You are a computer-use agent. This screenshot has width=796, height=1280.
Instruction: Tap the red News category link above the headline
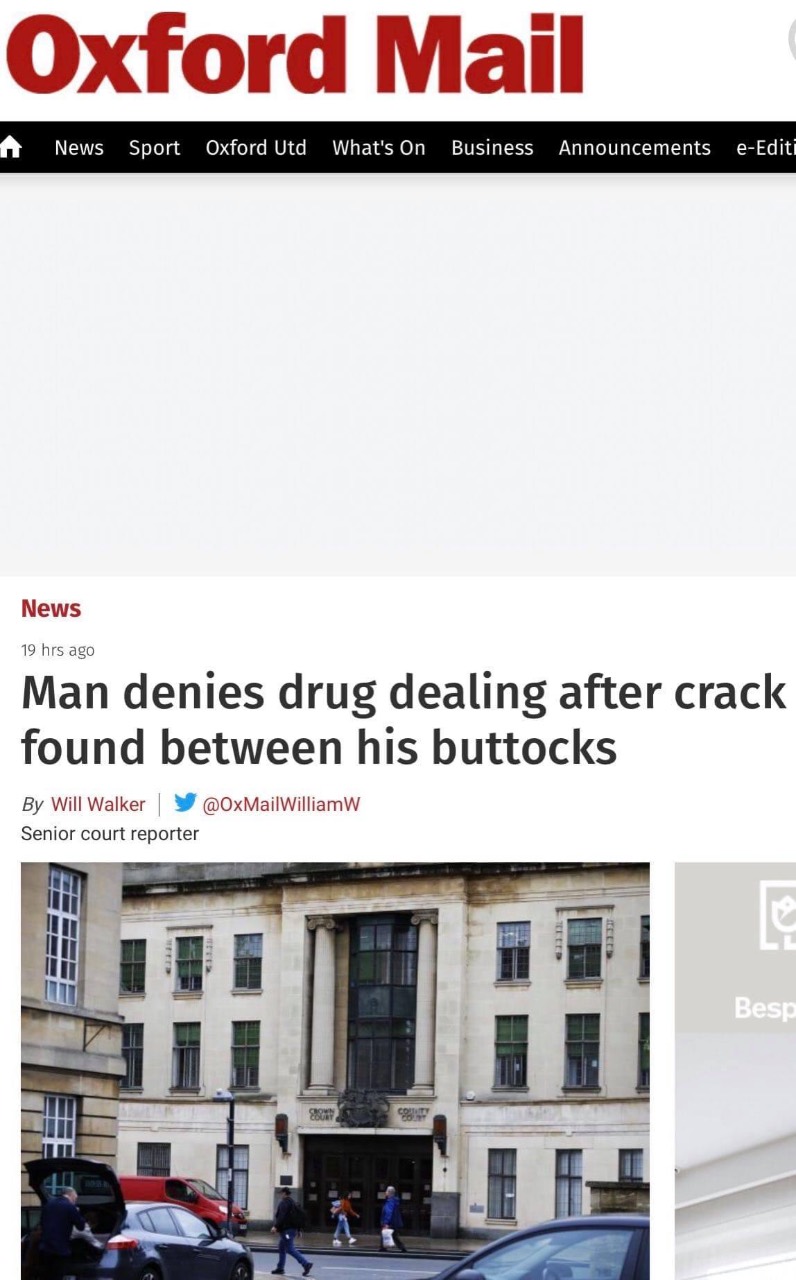(x=51, y=608)
